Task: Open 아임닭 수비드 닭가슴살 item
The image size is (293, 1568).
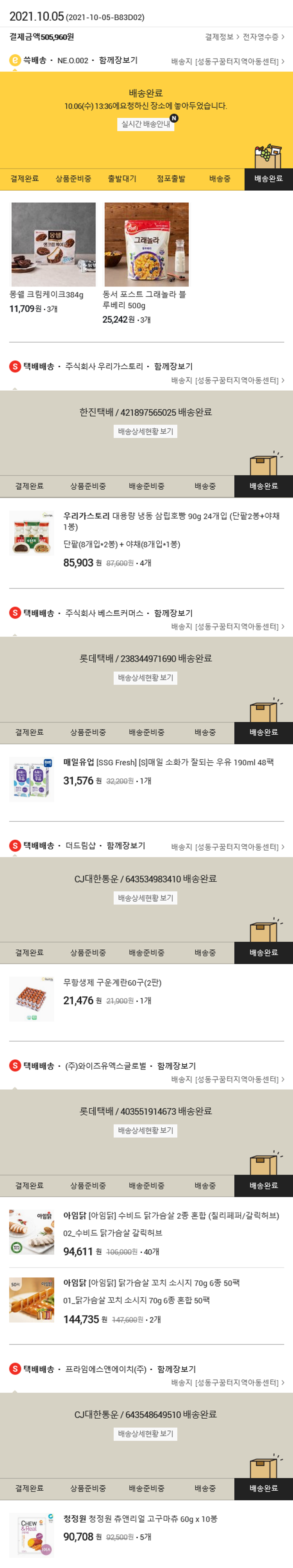Action: point(171,1215)
